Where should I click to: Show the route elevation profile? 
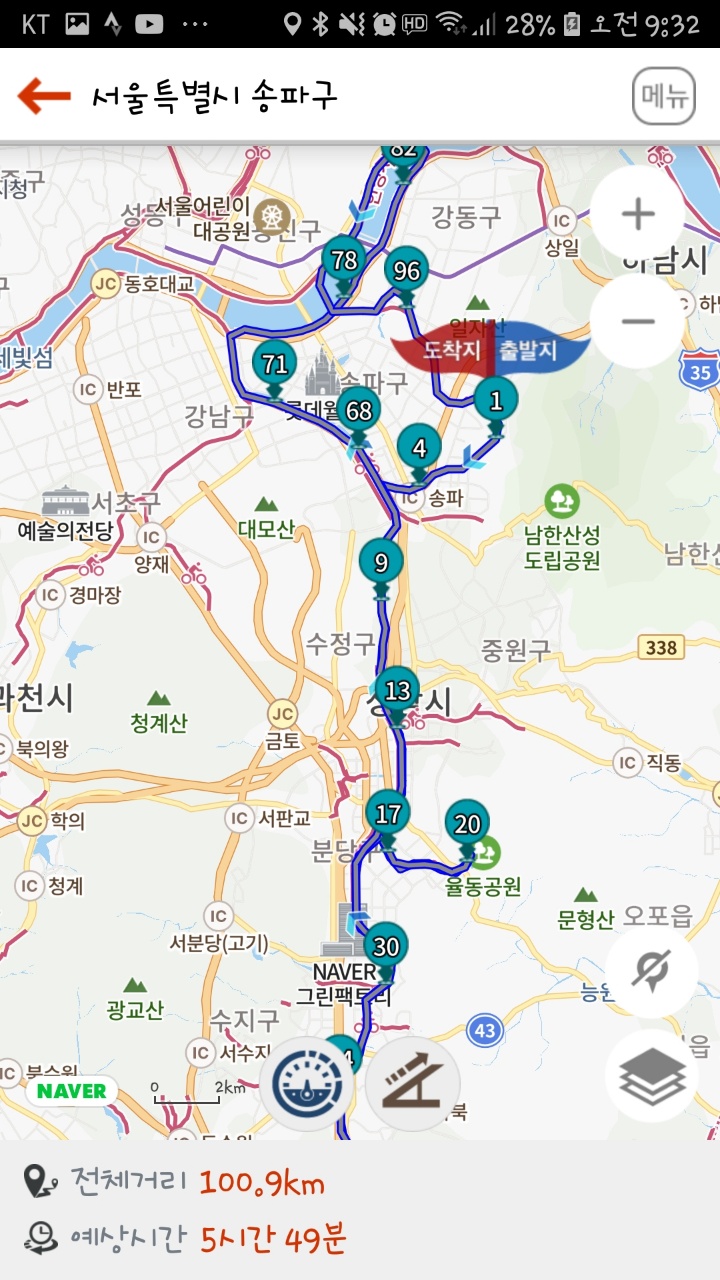pos(412,1084)
